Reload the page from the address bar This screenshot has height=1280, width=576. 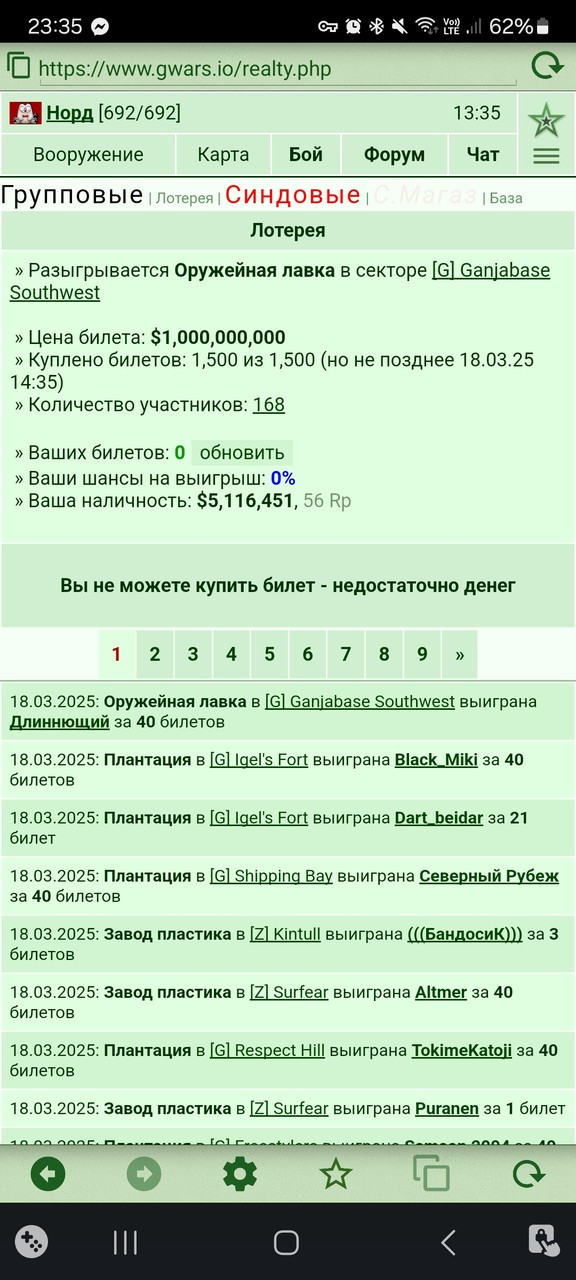[x=547, y=67]
